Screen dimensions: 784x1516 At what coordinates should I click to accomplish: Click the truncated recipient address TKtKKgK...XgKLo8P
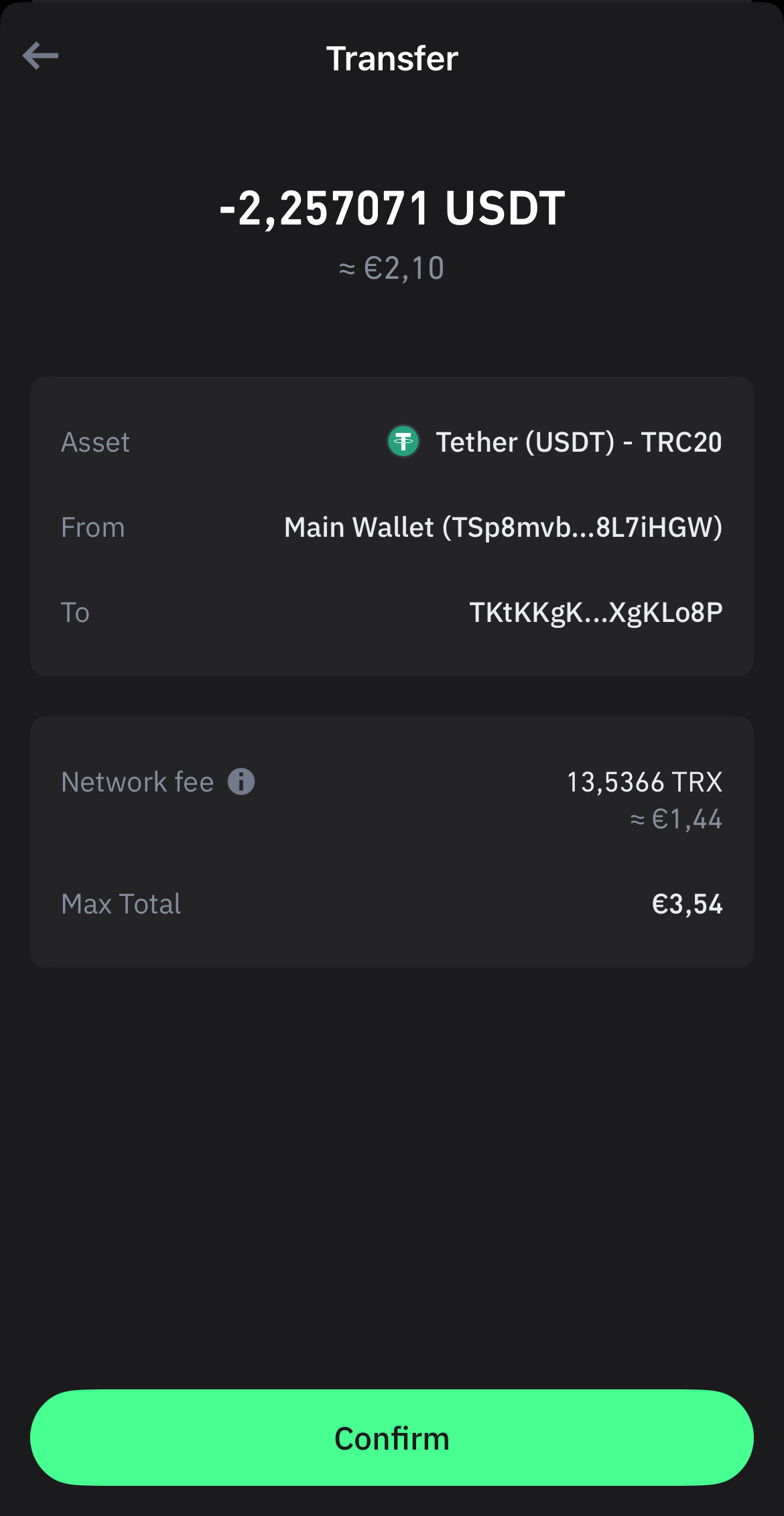click(596, 611)
